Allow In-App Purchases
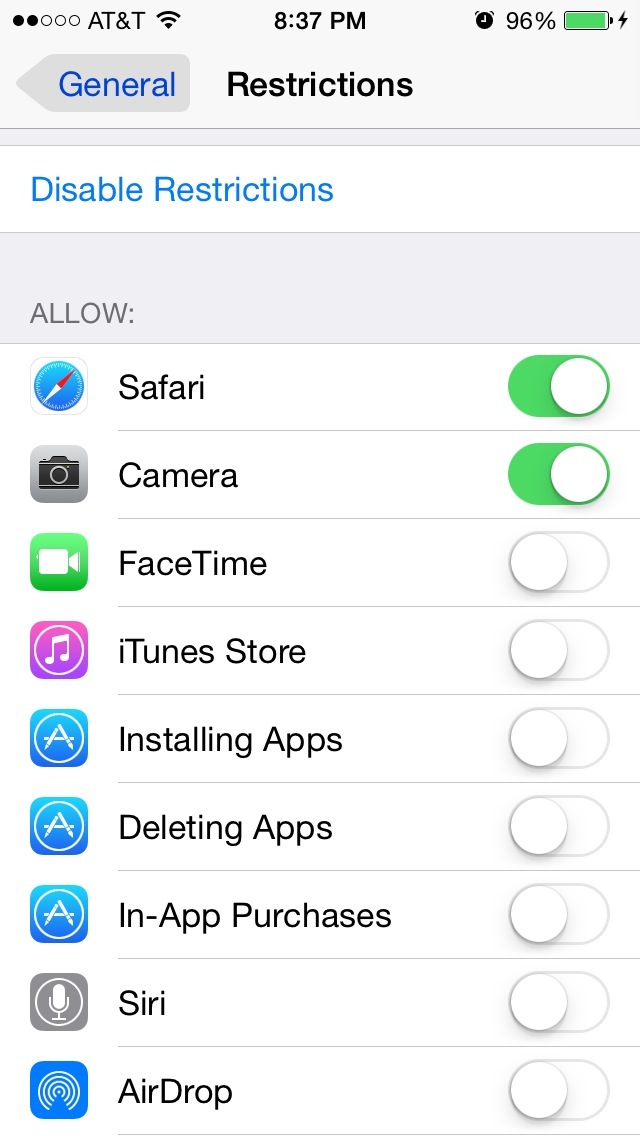The width and height of the screenshot is (640, 1136). (558, 915)
